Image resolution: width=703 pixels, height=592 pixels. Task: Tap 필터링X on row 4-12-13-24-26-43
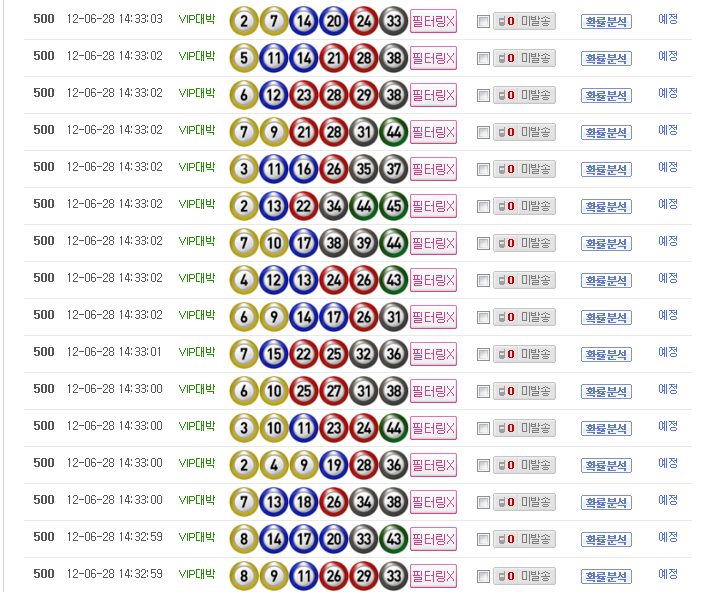433,281
